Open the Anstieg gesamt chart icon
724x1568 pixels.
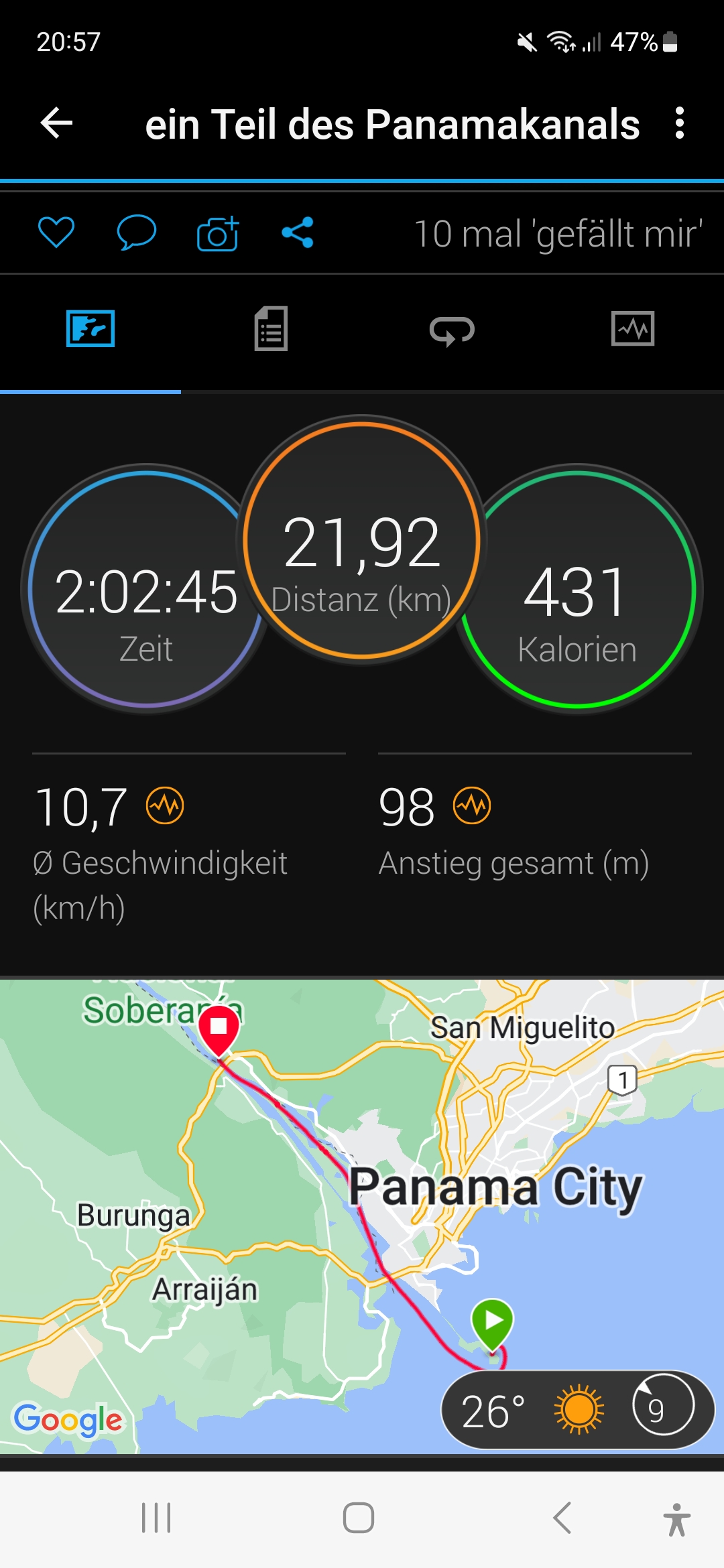(472, 805)
